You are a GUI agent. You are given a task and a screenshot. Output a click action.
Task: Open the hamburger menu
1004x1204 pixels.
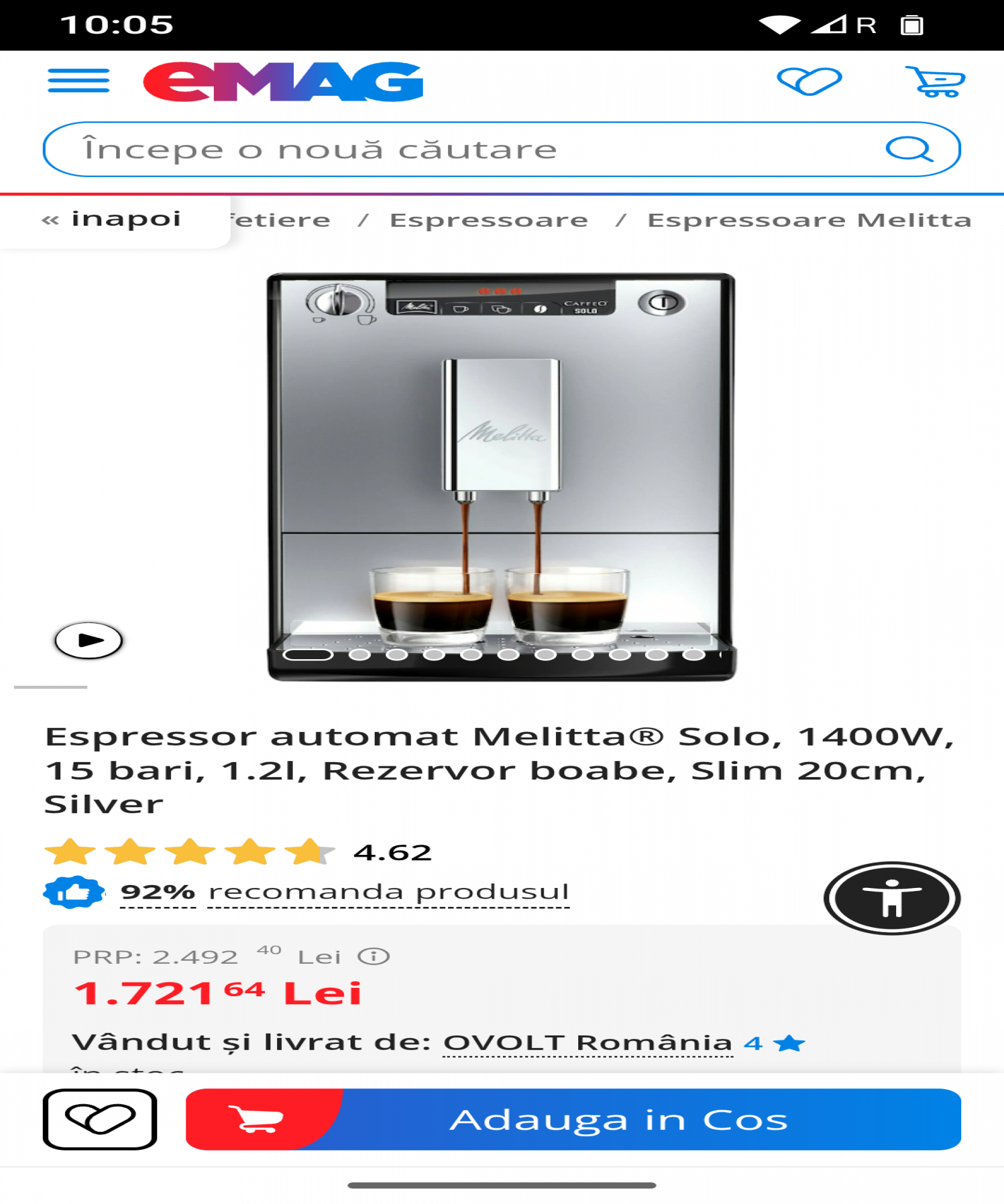[78, 81]
